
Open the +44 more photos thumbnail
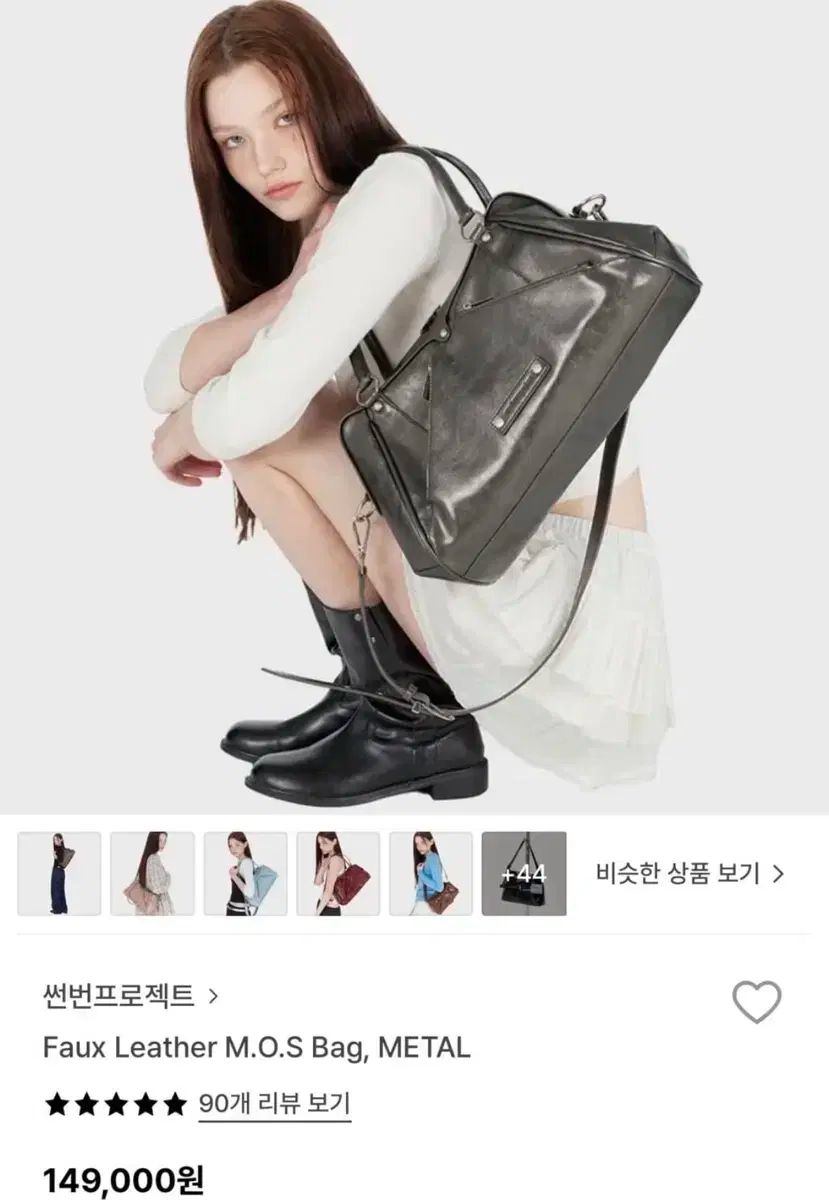point(524,873)
